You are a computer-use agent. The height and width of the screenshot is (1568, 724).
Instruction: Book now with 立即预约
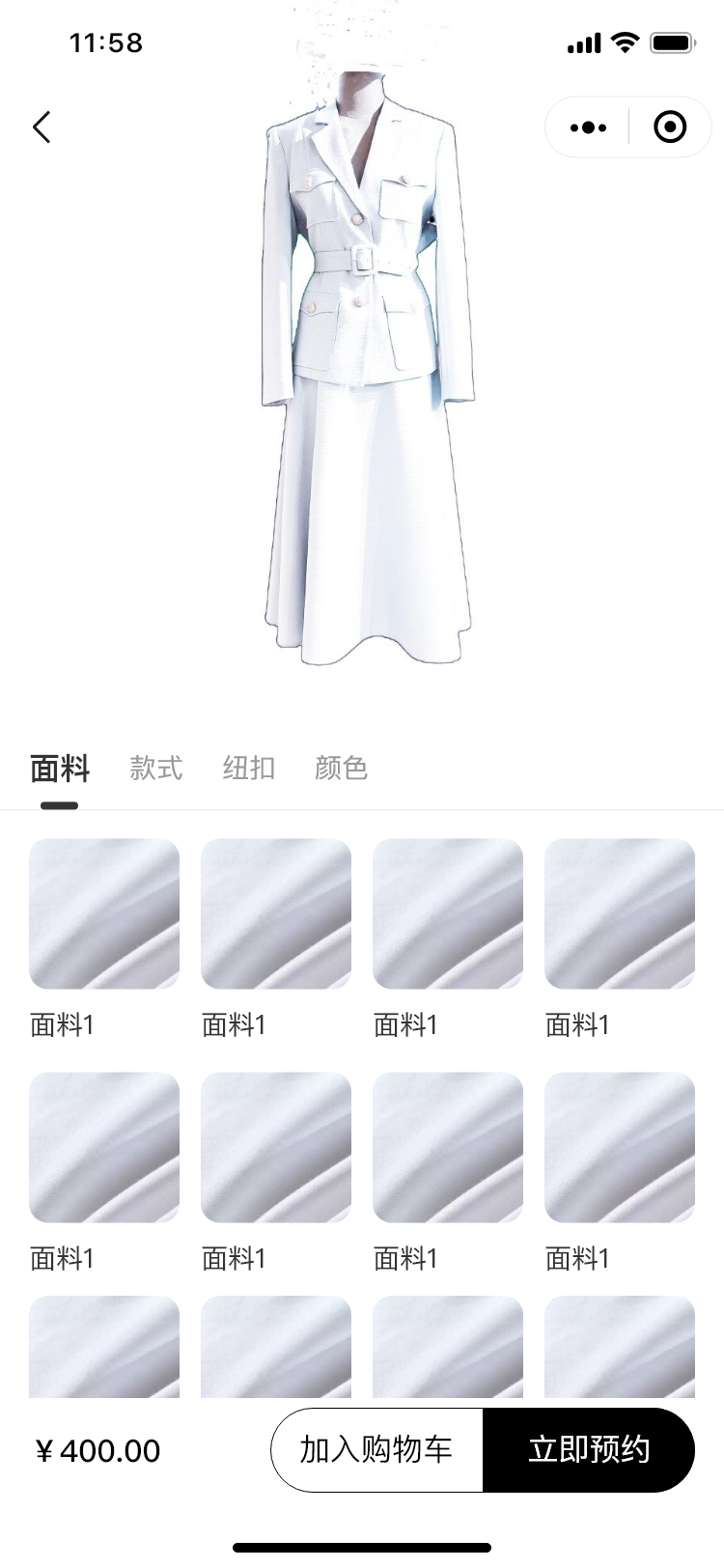point(589,1449)
